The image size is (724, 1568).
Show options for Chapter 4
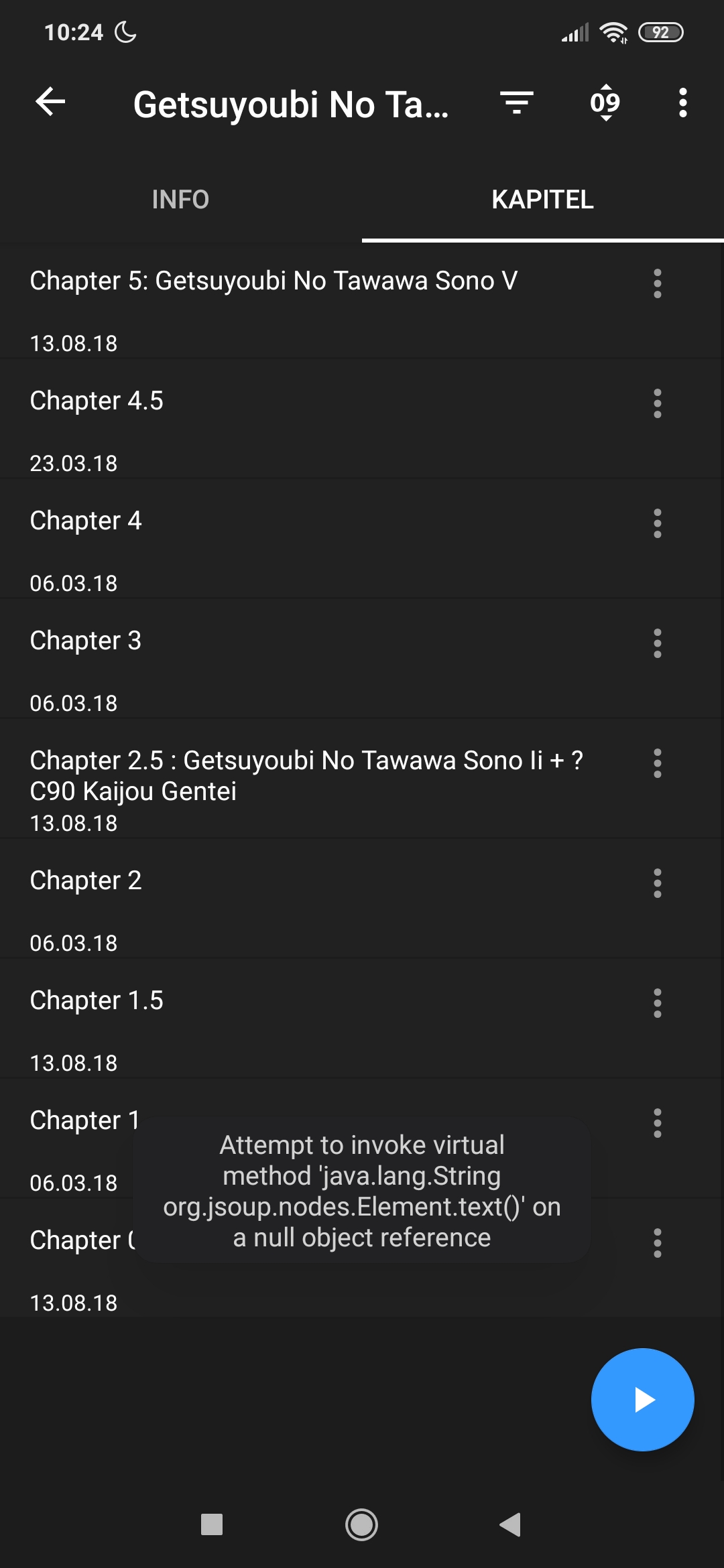pos(658,523)
